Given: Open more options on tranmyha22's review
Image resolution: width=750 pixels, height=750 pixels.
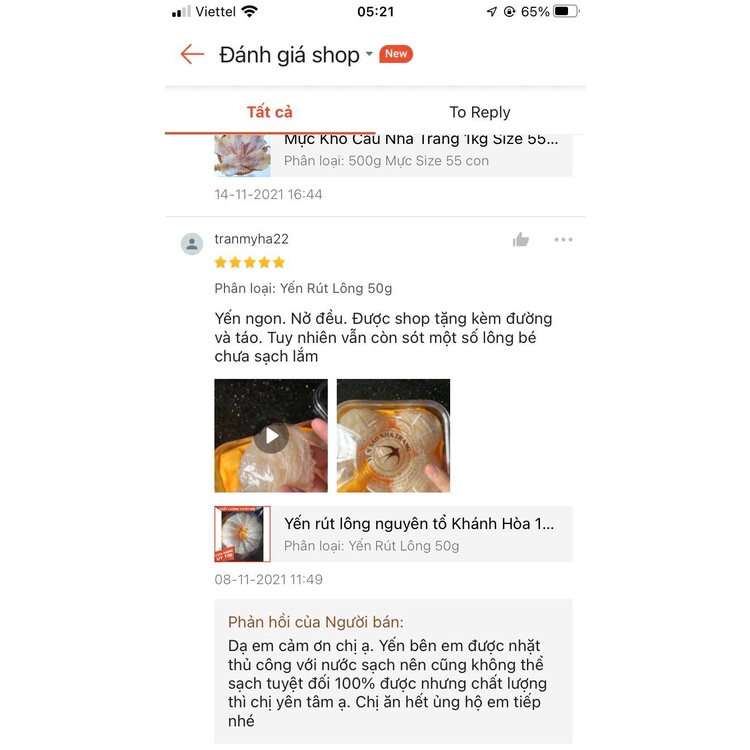Looking at the screenshot, I should [x=564, y=239].
